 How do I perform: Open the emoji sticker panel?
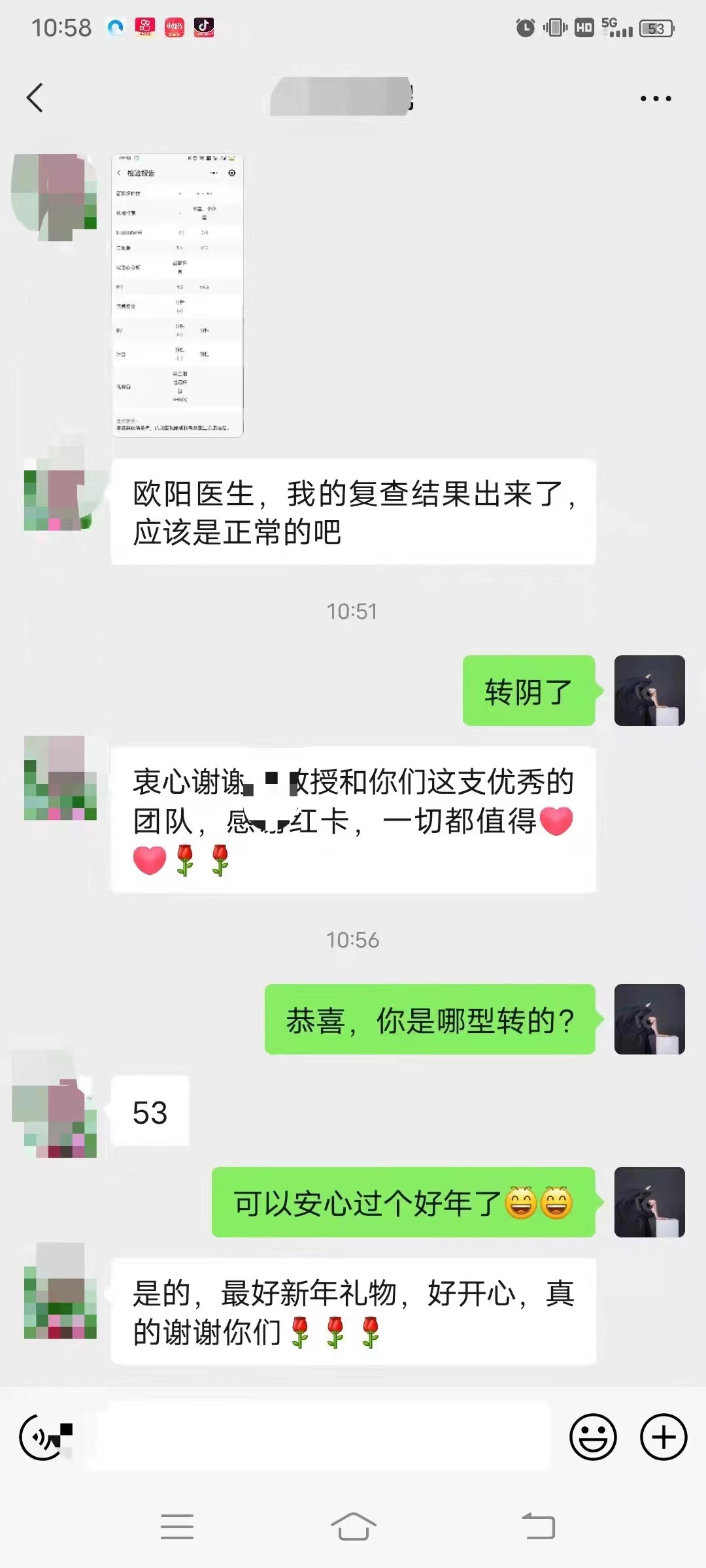[593, 1437]
